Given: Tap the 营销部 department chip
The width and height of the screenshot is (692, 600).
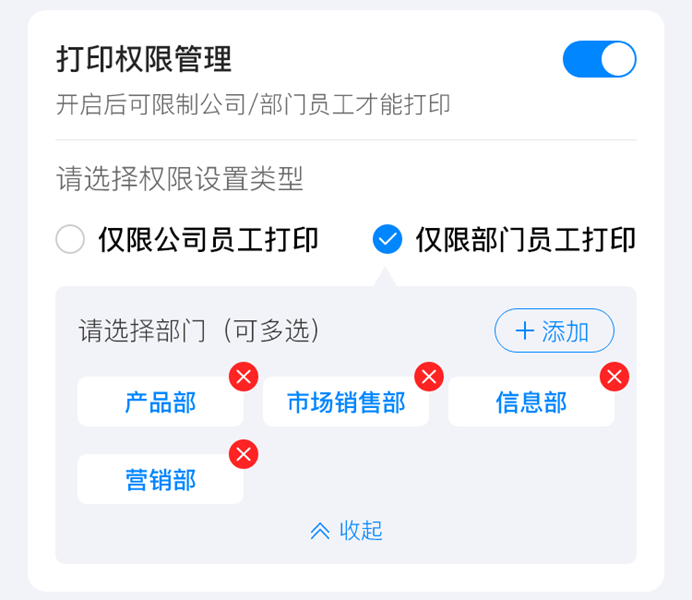Looking at the screenshot, I should [x=160, y=481].
